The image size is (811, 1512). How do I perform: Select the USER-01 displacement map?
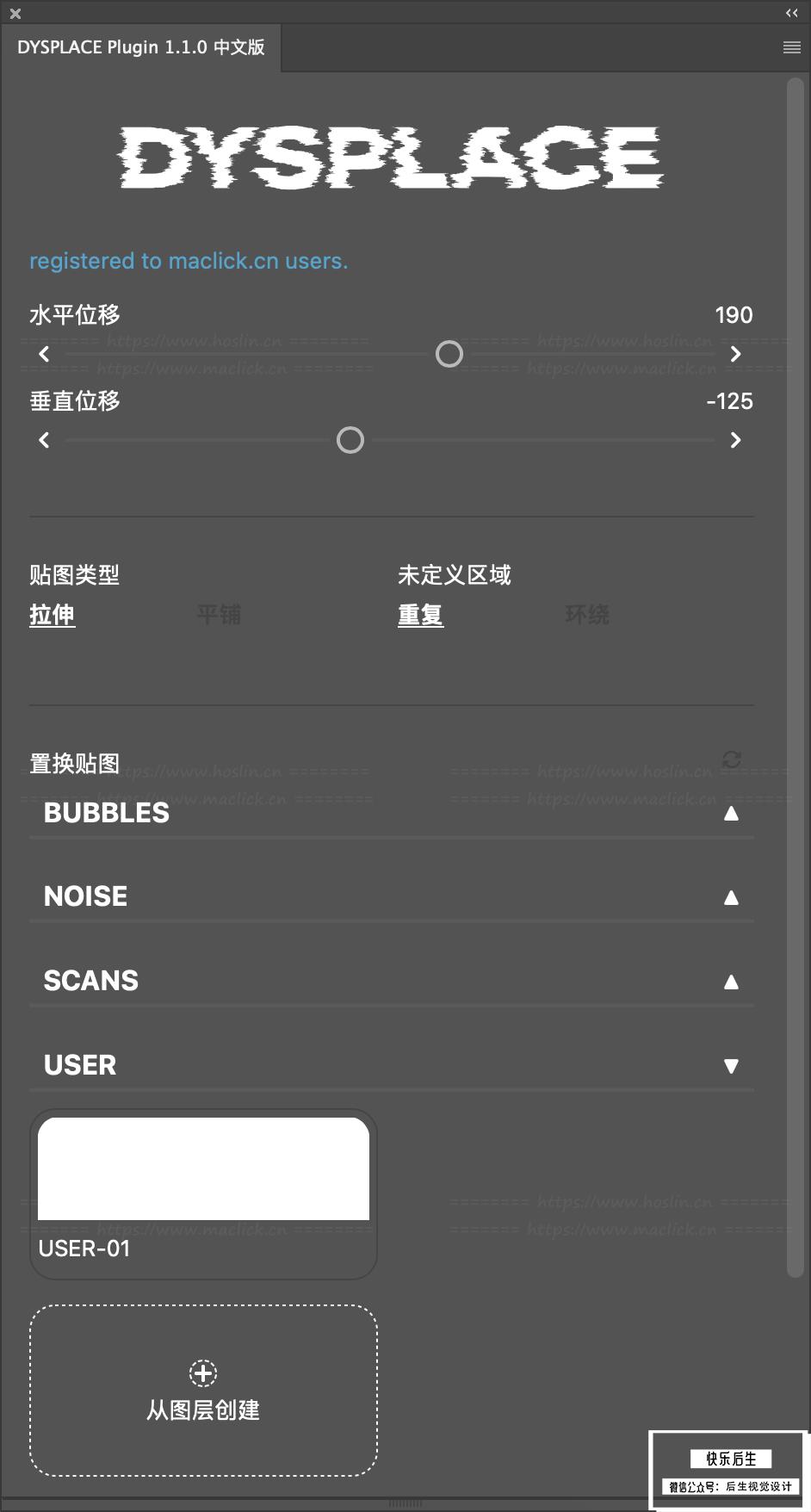click(x=203, y=1193)
